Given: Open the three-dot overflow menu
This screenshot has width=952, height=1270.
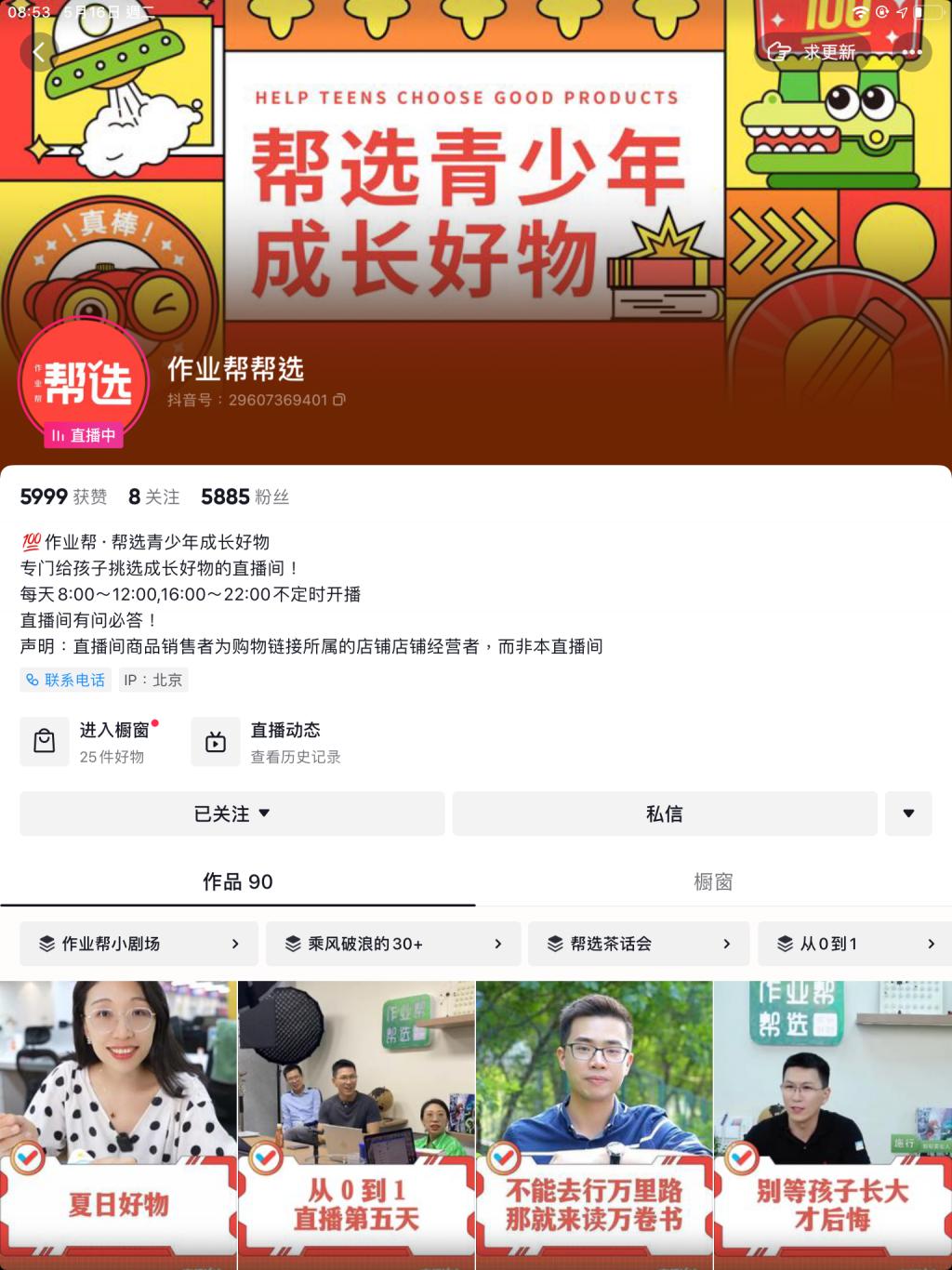Looking at the screenshot, I should click(x=911, y=52).
